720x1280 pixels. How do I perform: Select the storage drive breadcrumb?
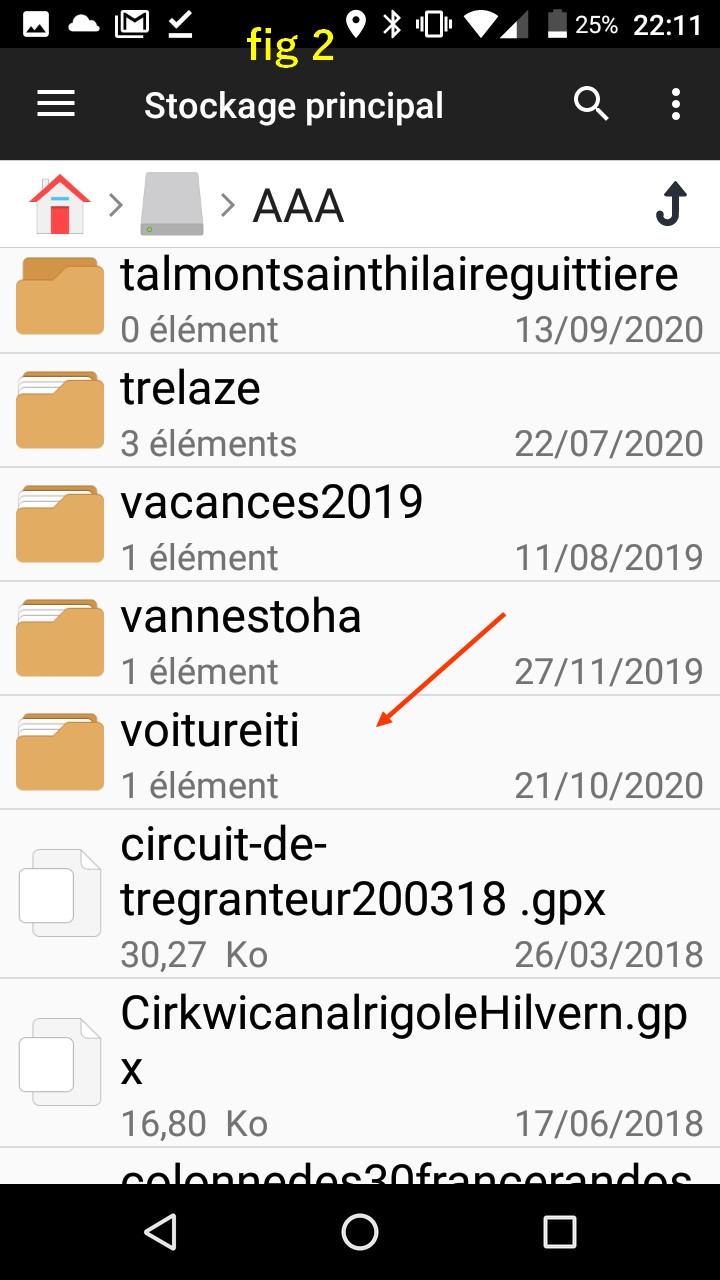coord(172,204)
